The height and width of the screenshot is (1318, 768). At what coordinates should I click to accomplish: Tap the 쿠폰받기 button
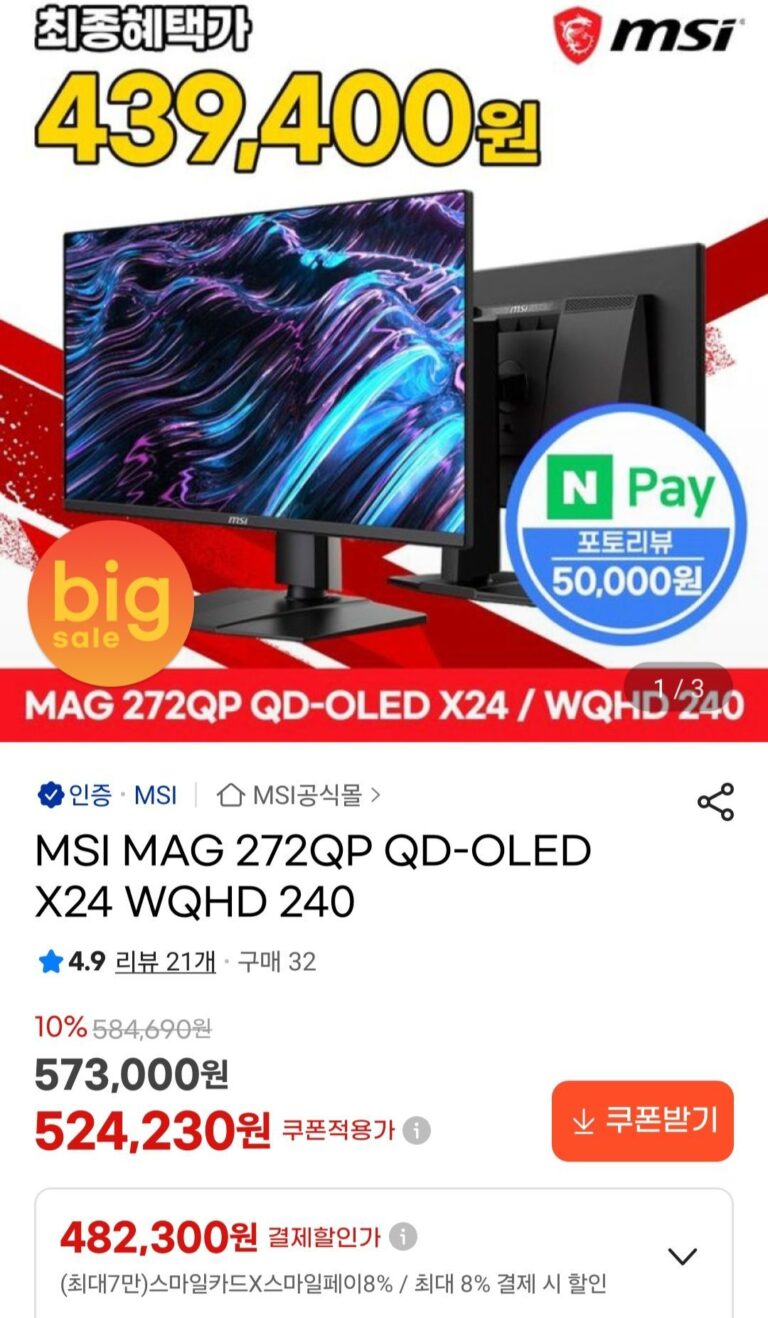642,1121
